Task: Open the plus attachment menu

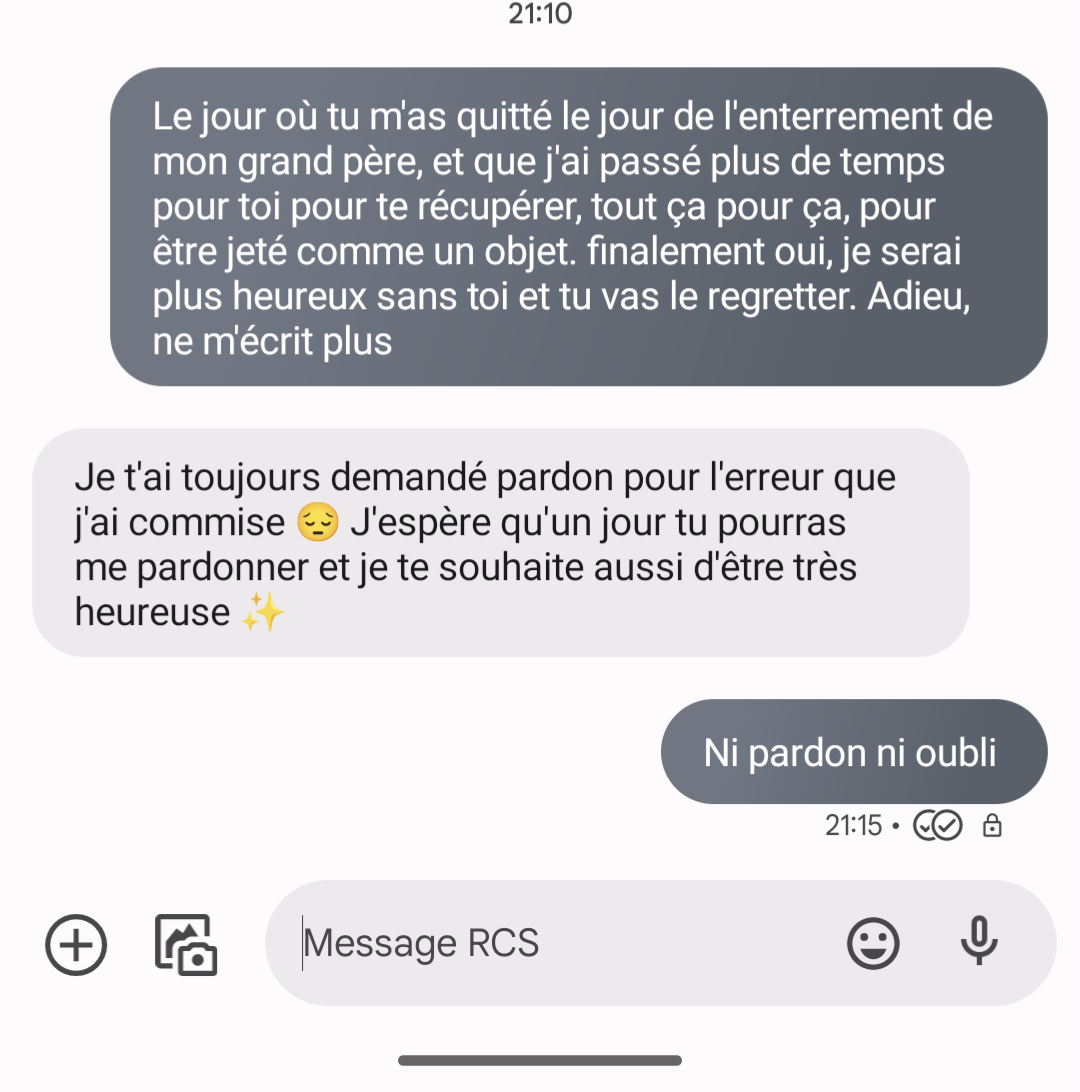Action: [x=76, y=944]
